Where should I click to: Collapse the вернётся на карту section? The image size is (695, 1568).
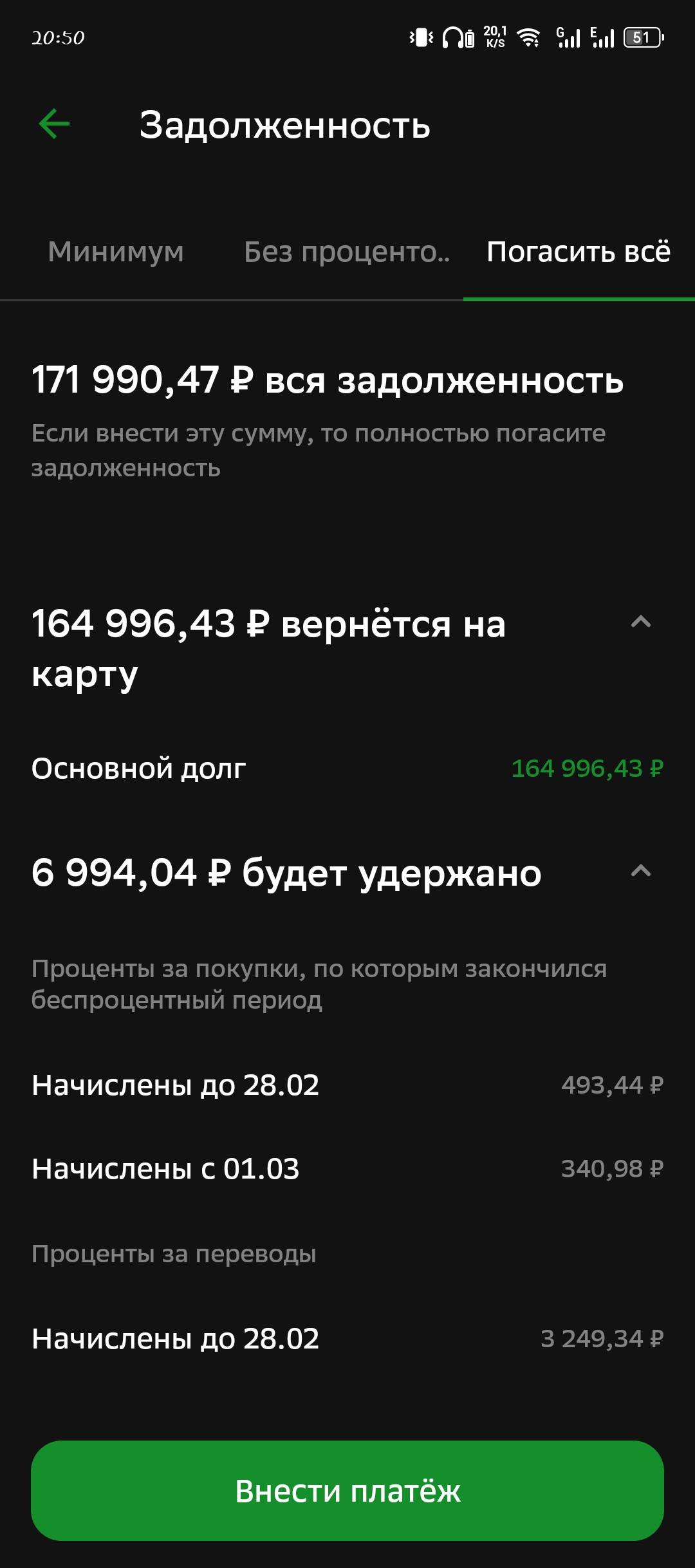641,622
